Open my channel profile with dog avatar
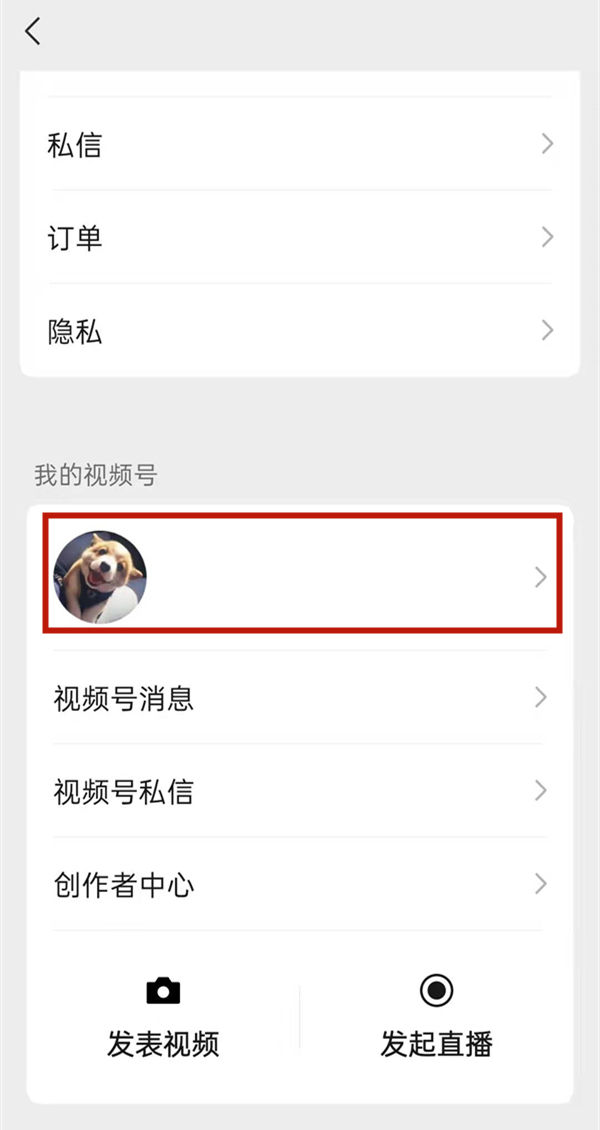 [x=301, y=576]
